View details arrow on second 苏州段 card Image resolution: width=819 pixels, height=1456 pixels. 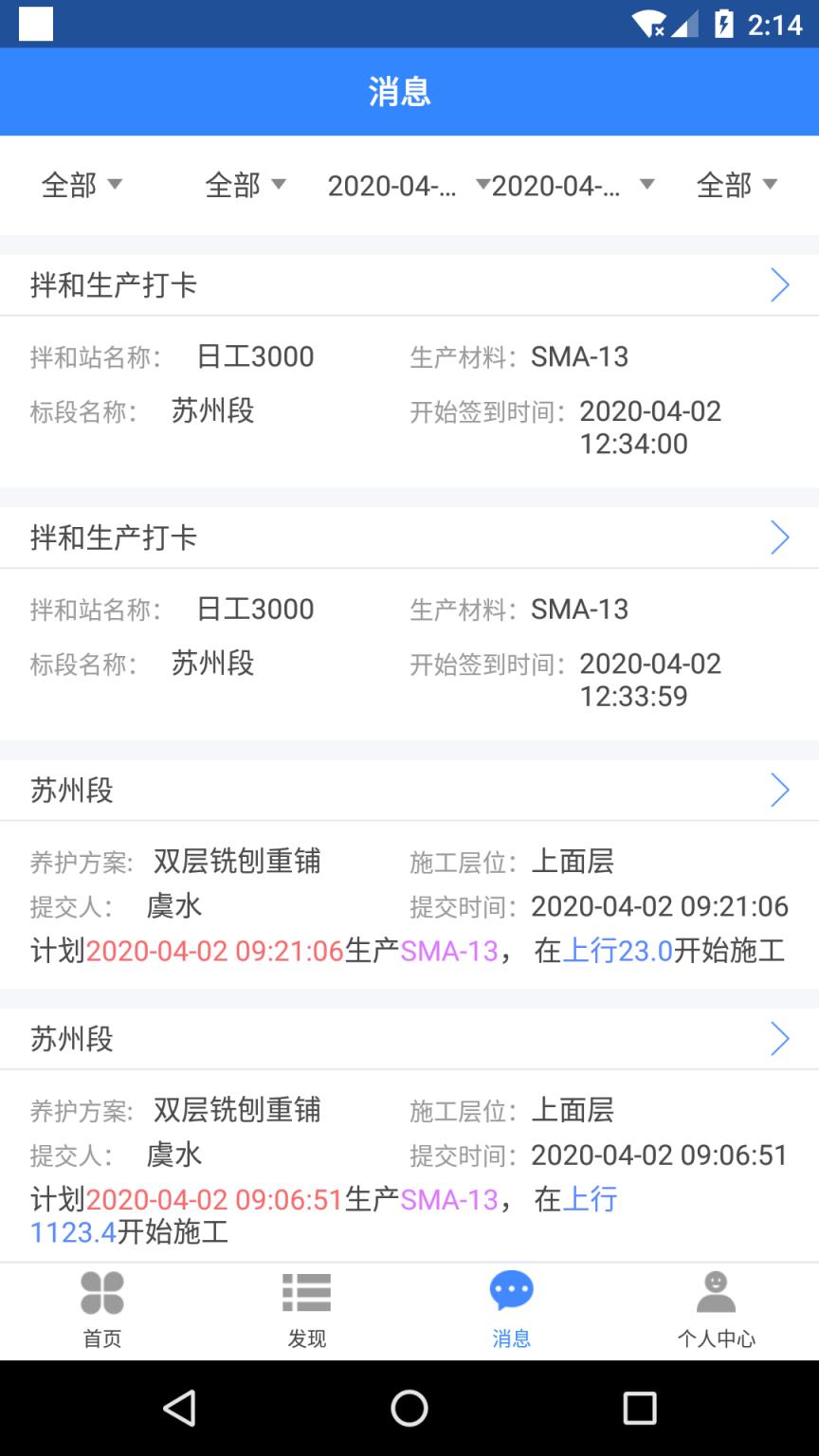(779, 1037)
